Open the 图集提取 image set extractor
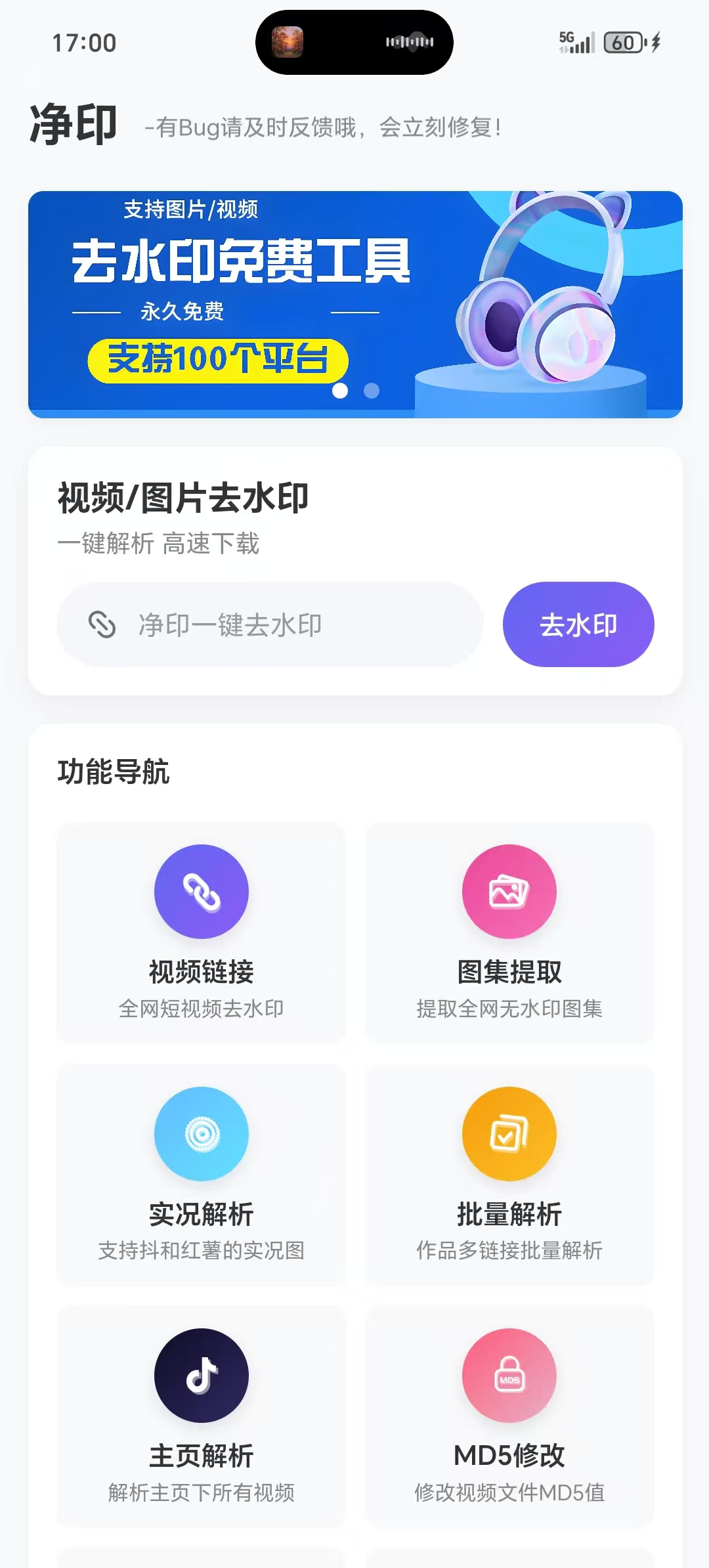The height and width of the screenshot is (1568, 709). (x=509, y=932)
